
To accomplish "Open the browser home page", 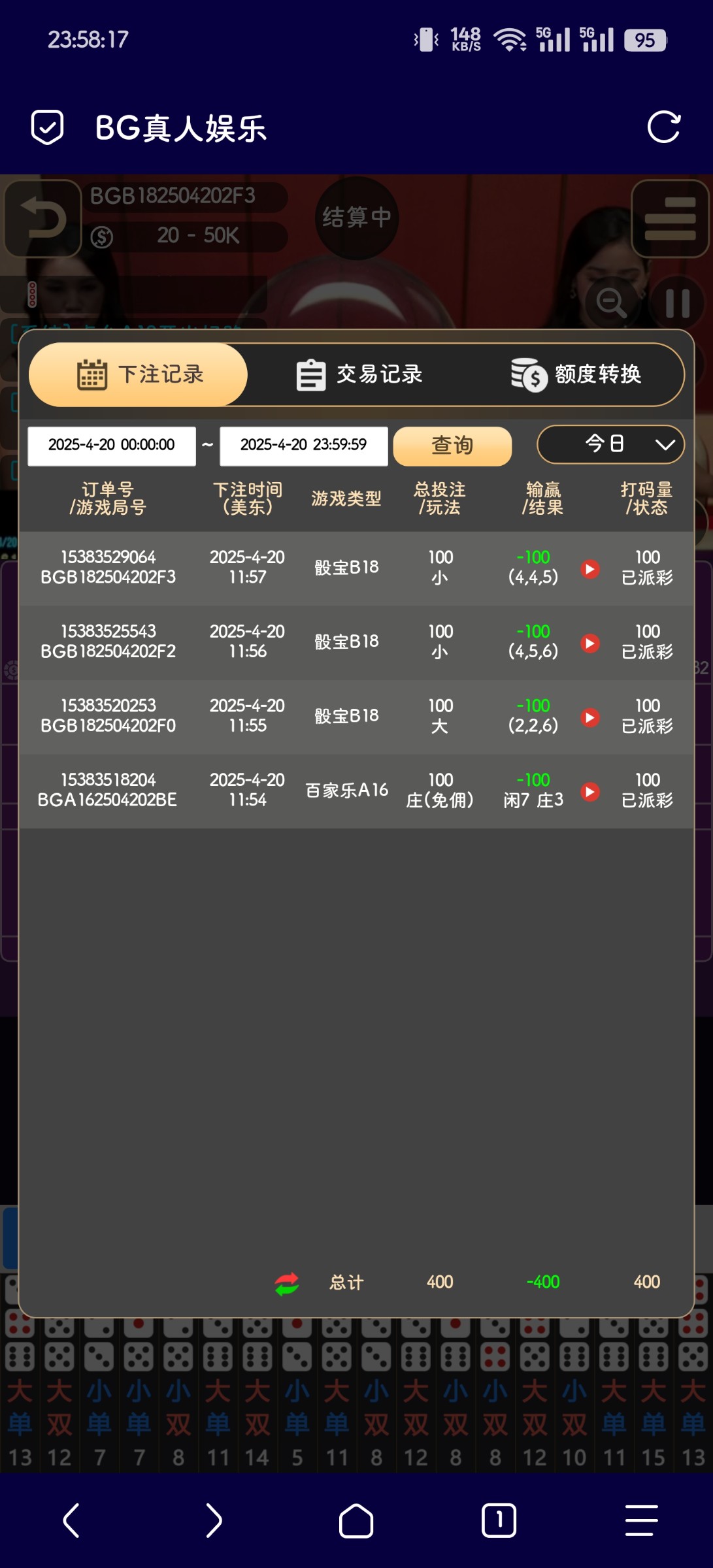I will (356, 1520).
